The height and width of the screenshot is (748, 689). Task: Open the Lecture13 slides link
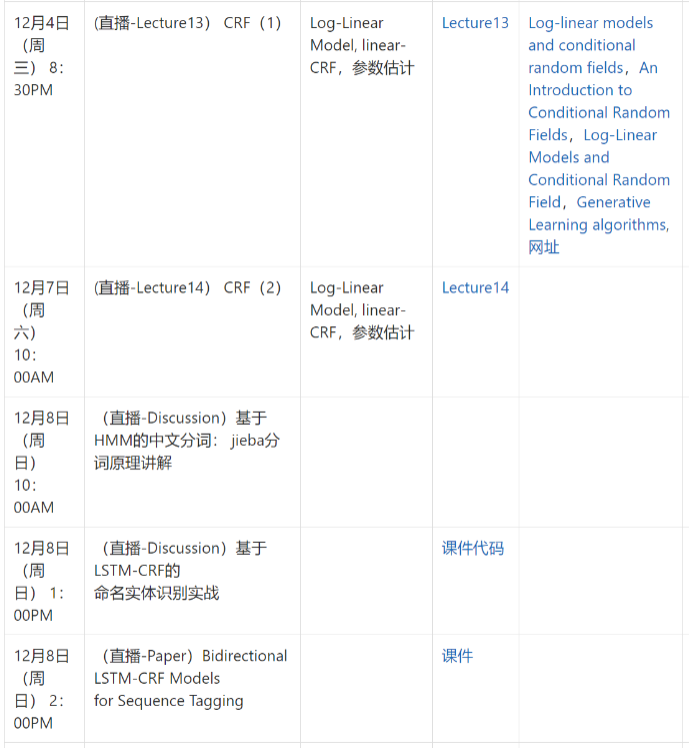point(475,23)
